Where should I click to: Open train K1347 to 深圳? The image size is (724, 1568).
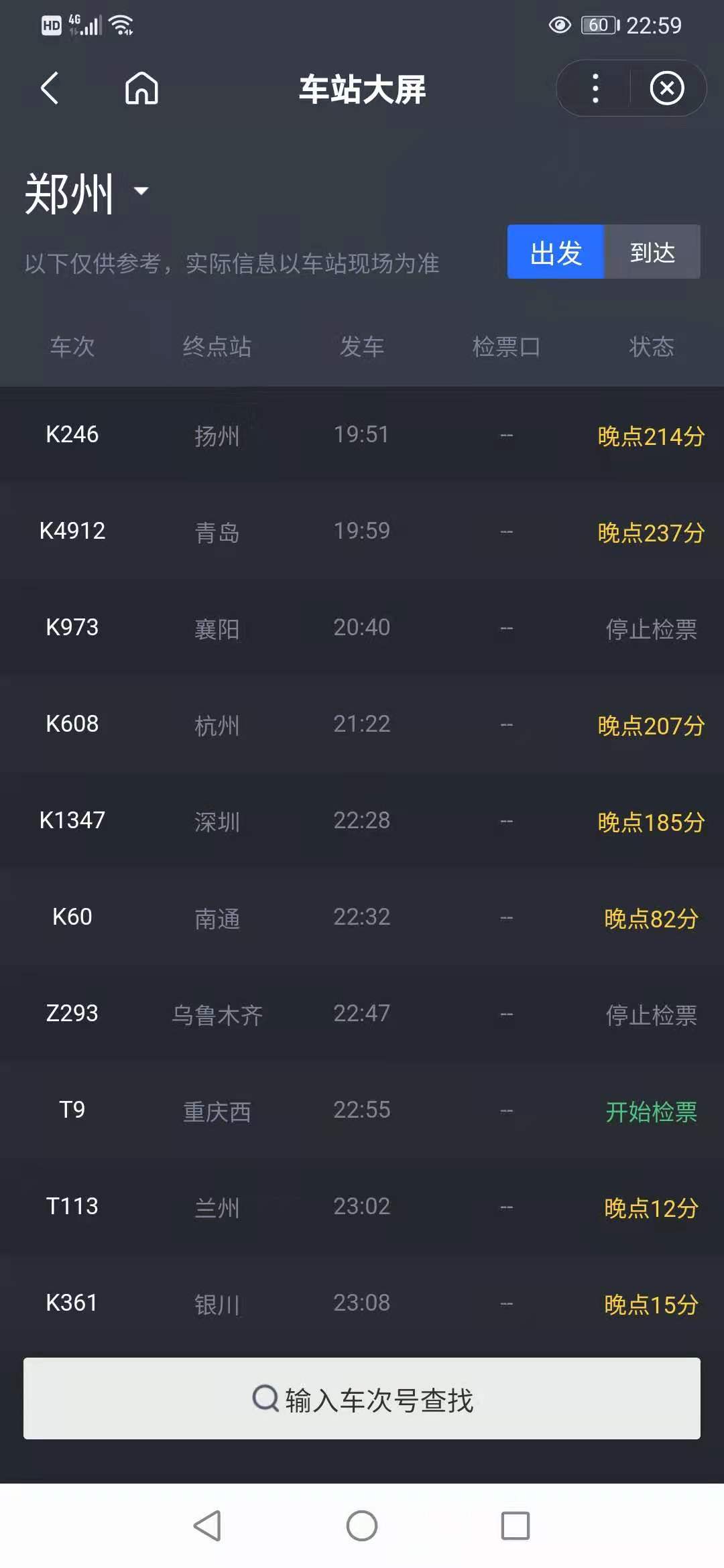(362, 821)
